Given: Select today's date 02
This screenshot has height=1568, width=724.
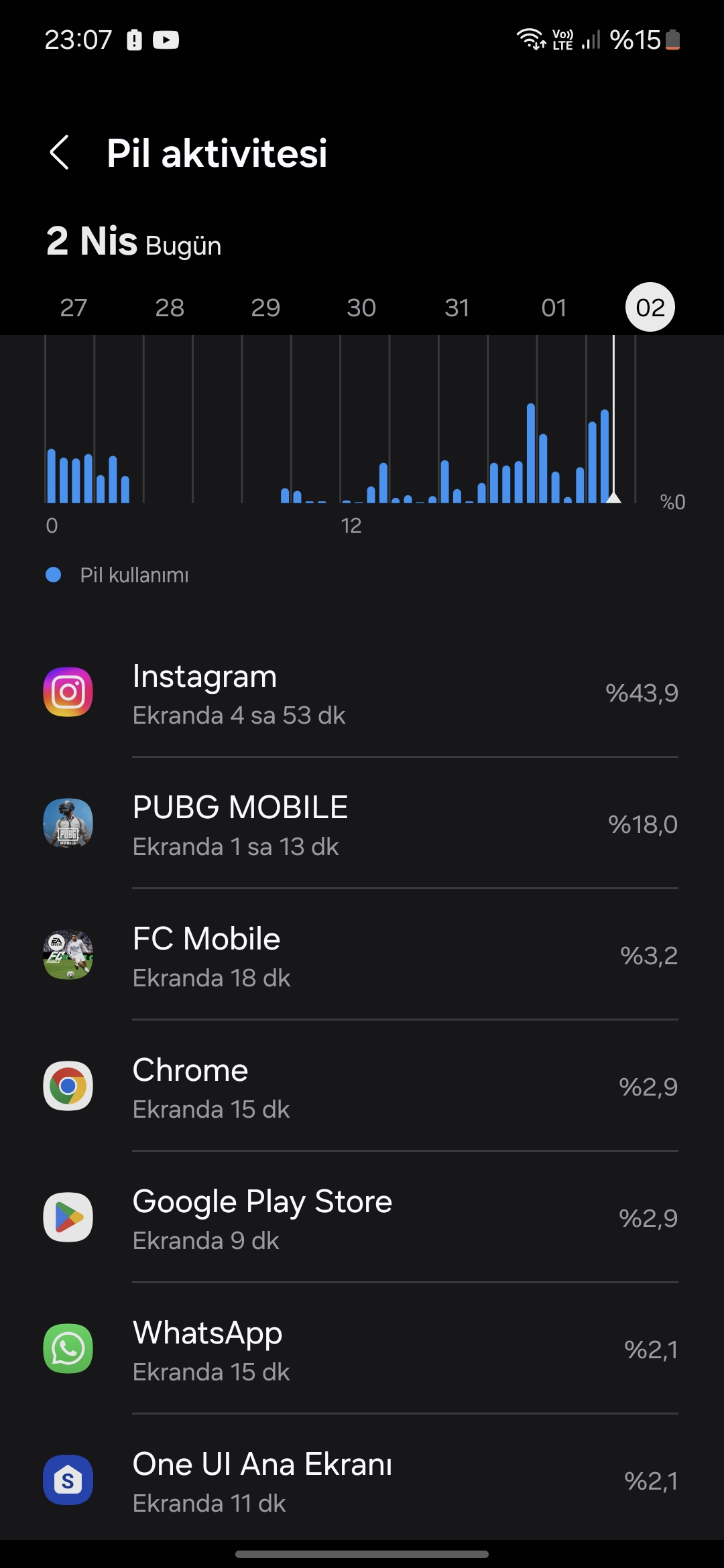Looking at the screenshot, I should click(x=650, y=308).
